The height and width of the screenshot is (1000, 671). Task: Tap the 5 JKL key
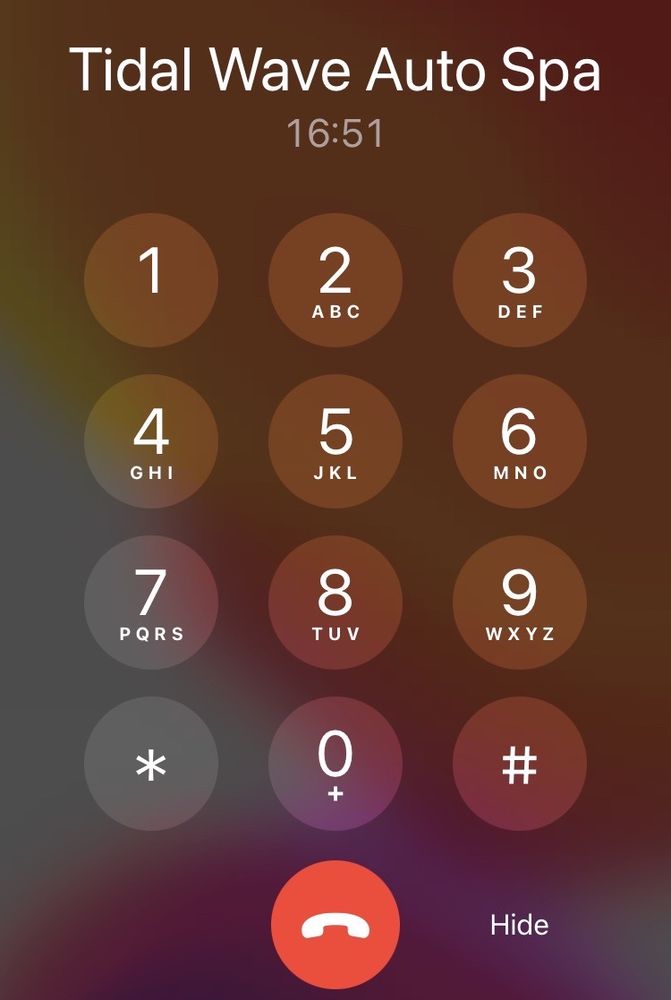click(x=335, y=442)
